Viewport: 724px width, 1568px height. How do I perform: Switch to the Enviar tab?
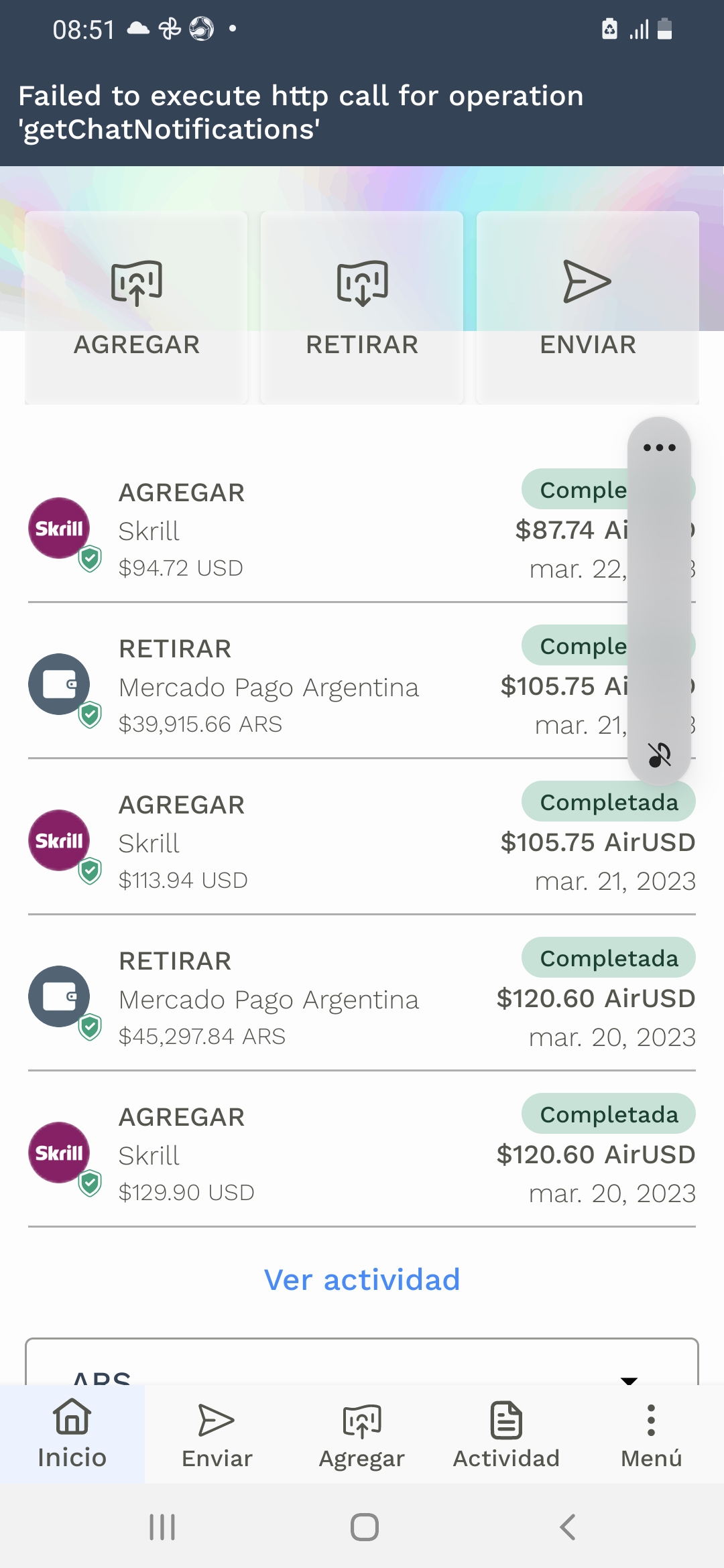click(217, 1435)
